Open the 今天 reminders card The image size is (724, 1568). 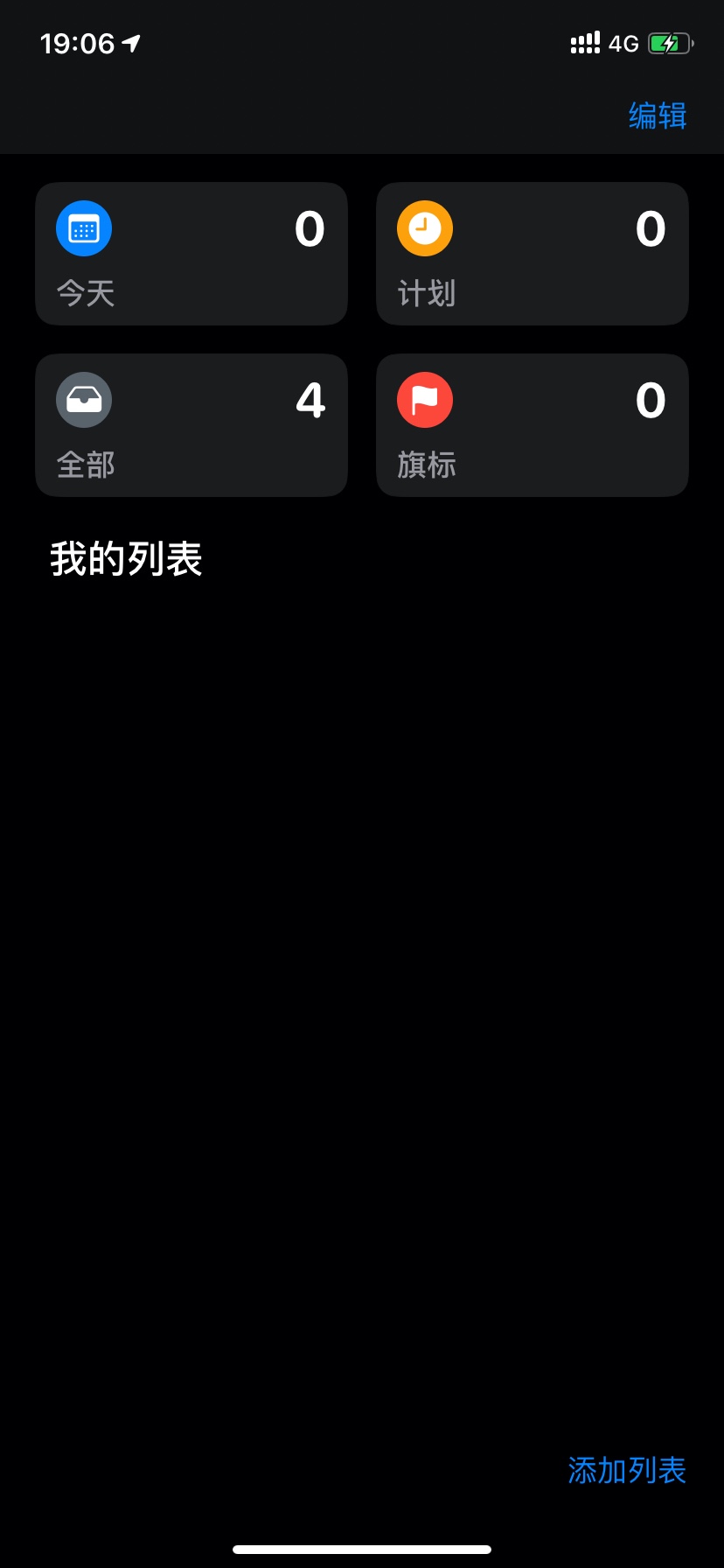pos(191,254)
